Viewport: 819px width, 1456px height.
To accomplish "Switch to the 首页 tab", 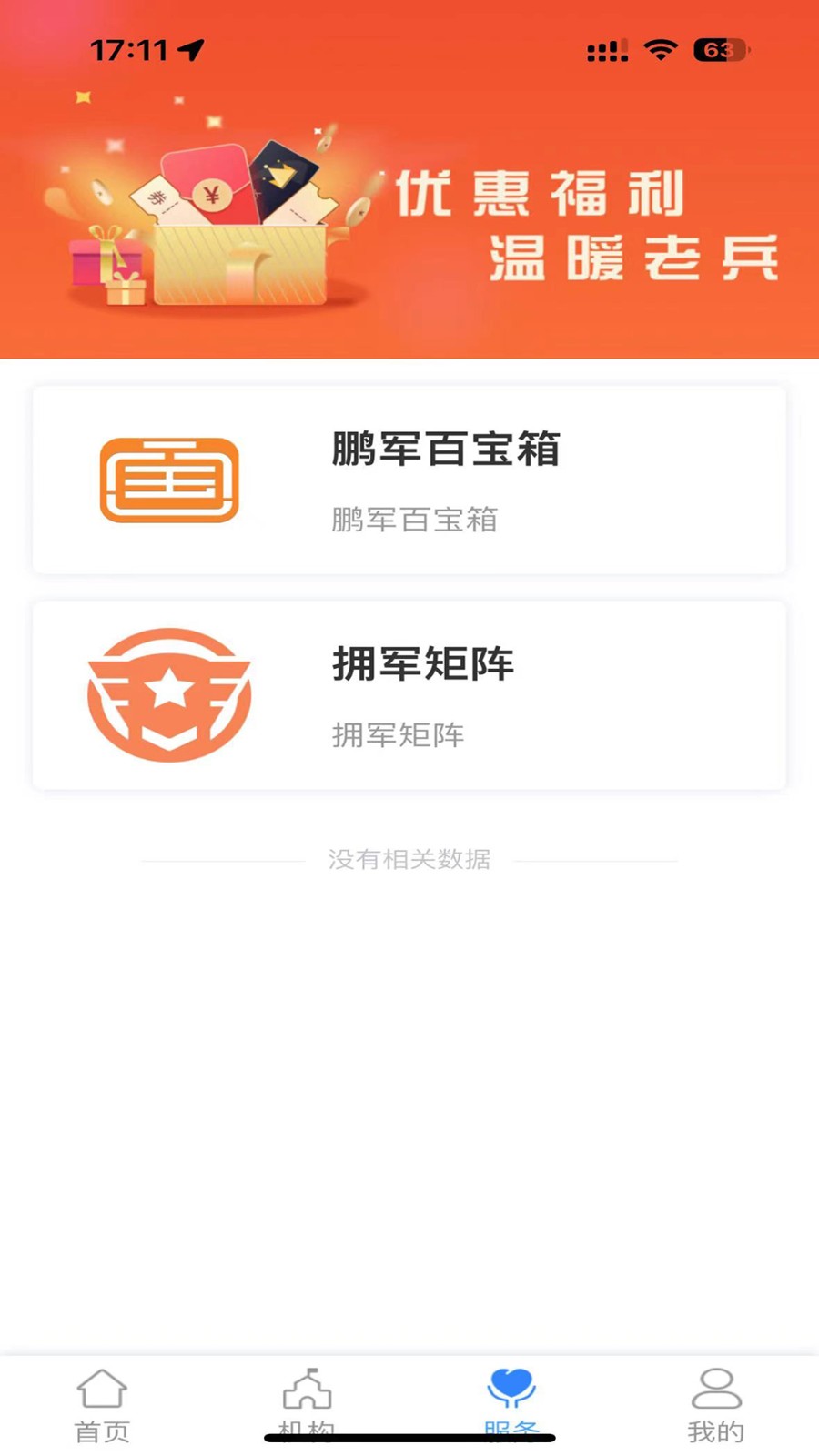I will point(102,1406).
